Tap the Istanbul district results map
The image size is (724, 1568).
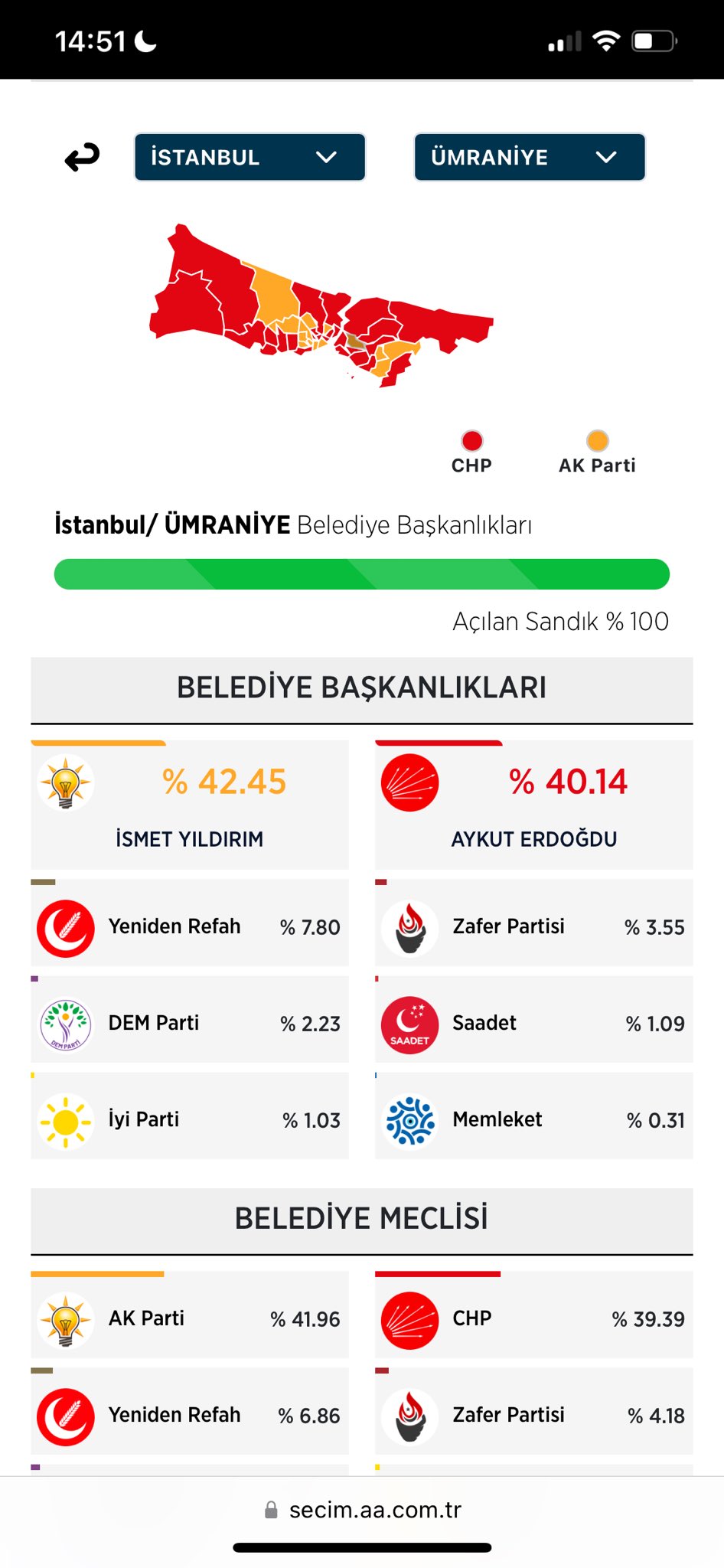(321, 305)
